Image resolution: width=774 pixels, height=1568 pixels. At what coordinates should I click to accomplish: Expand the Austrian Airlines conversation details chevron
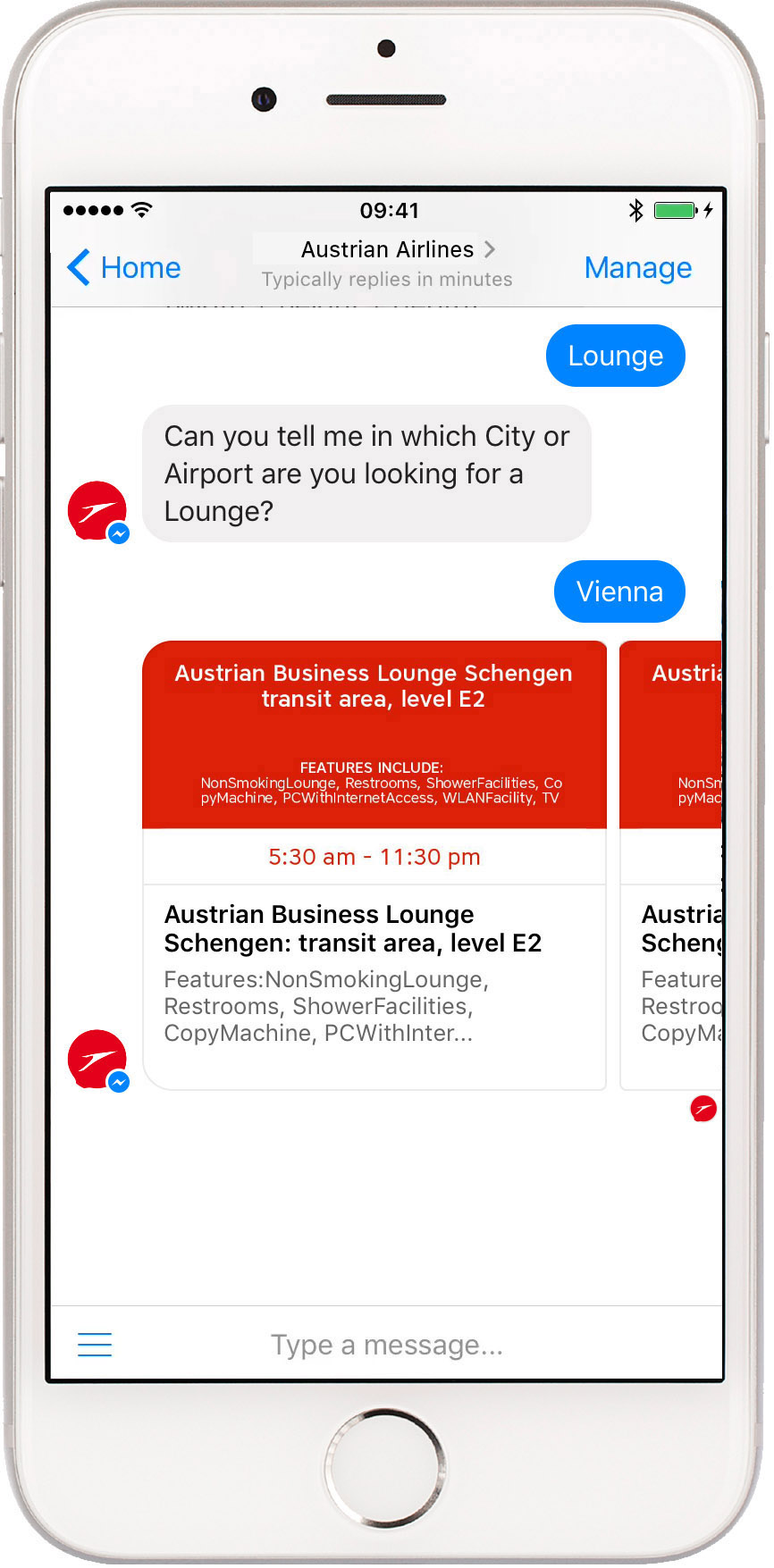(490, 249)
